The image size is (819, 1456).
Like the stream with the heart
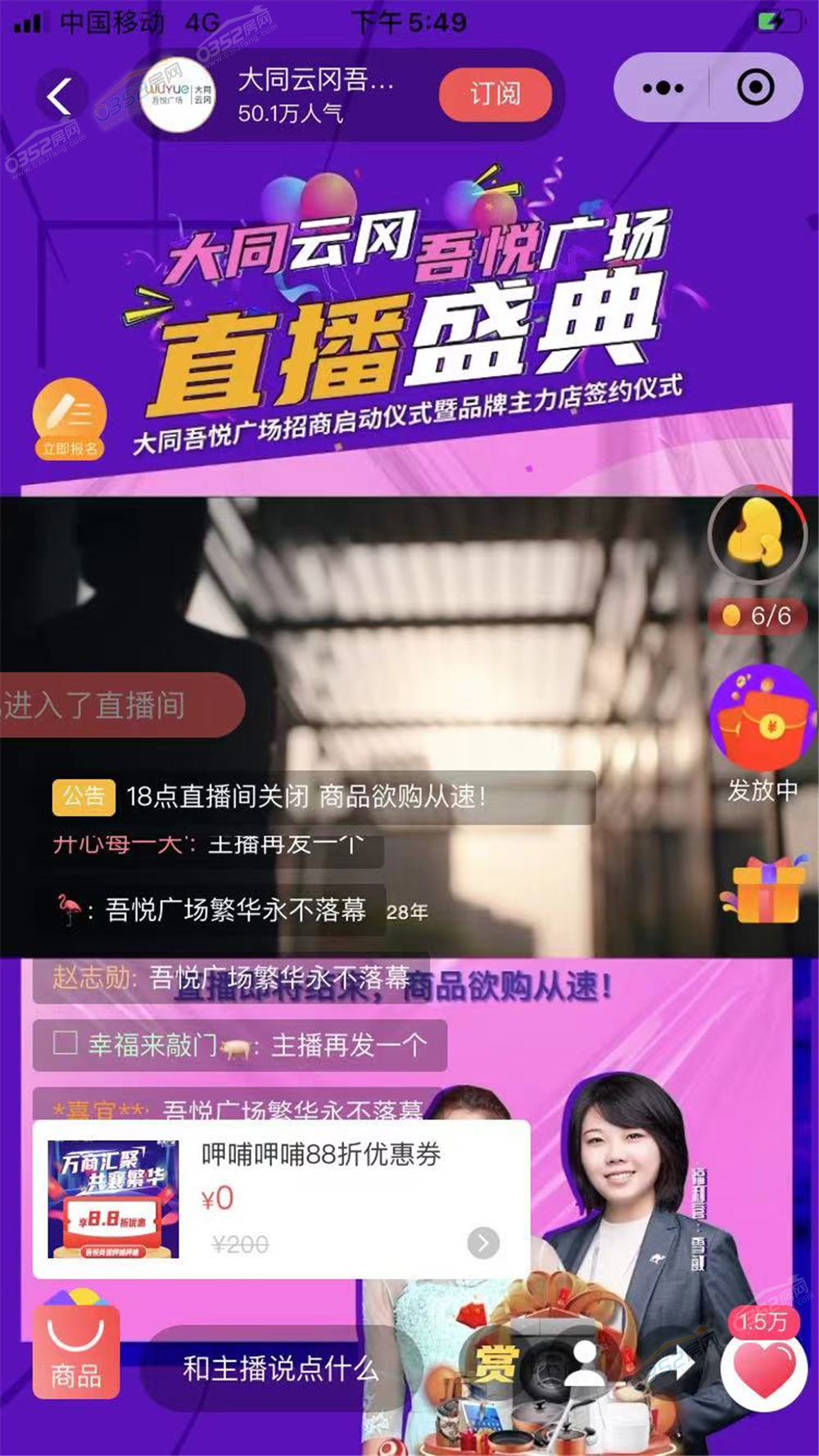click(763, 1372)
